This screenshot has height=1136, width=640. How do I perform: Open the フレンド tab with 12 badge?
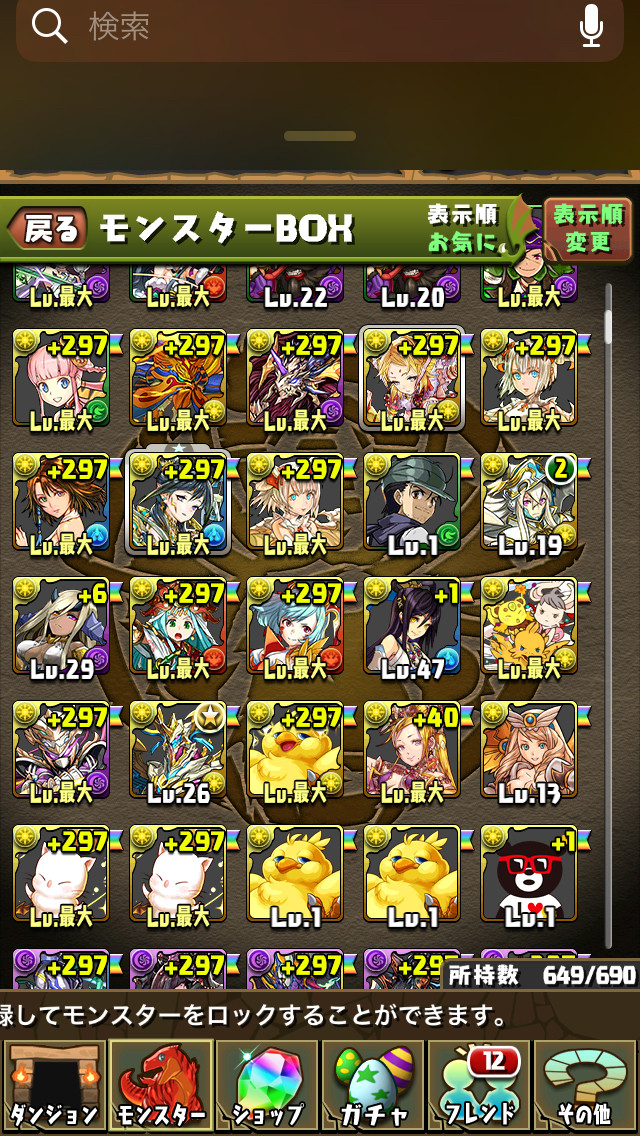pyautogui.click(x=478, y=1087)
